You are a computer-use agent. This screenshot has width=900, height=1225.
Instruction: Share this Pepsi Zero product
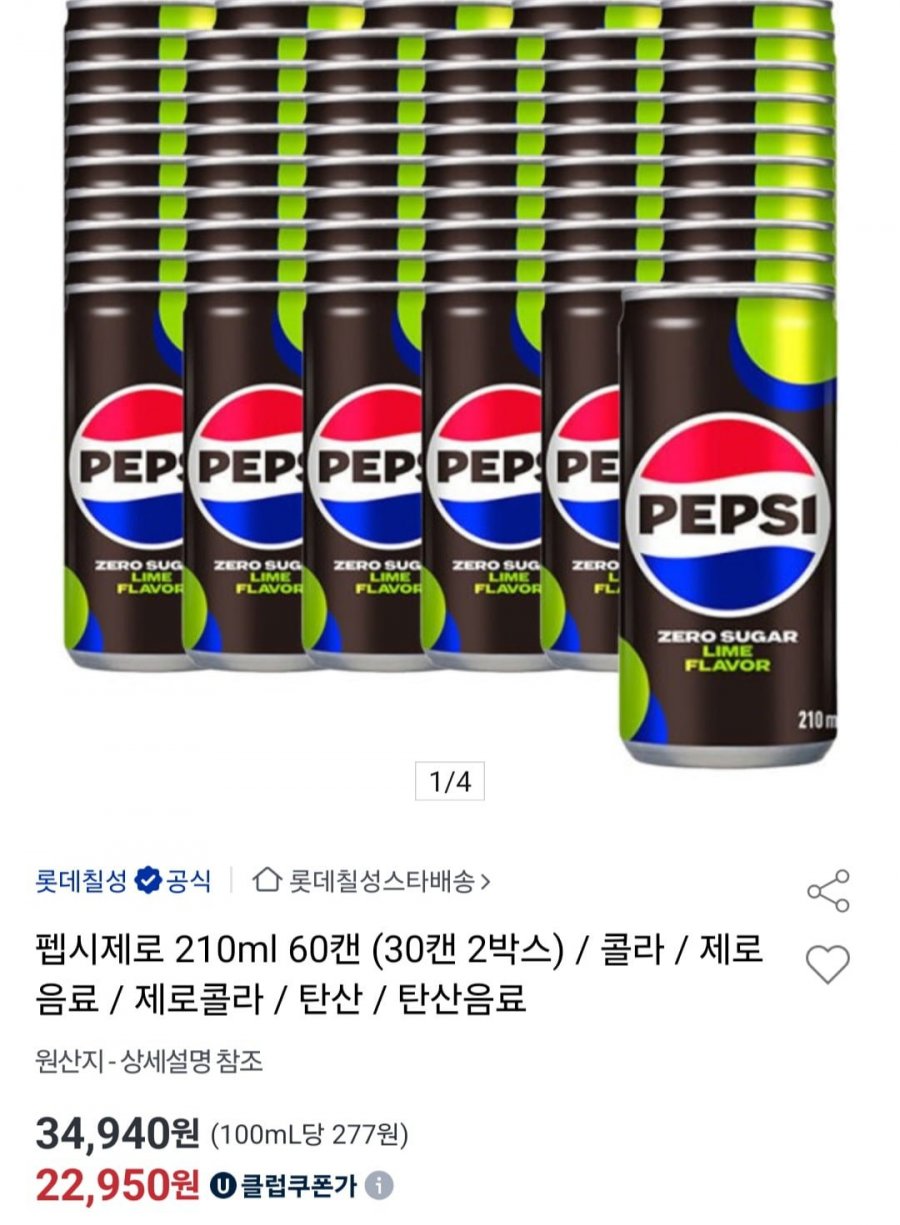(x=828, y=890)
